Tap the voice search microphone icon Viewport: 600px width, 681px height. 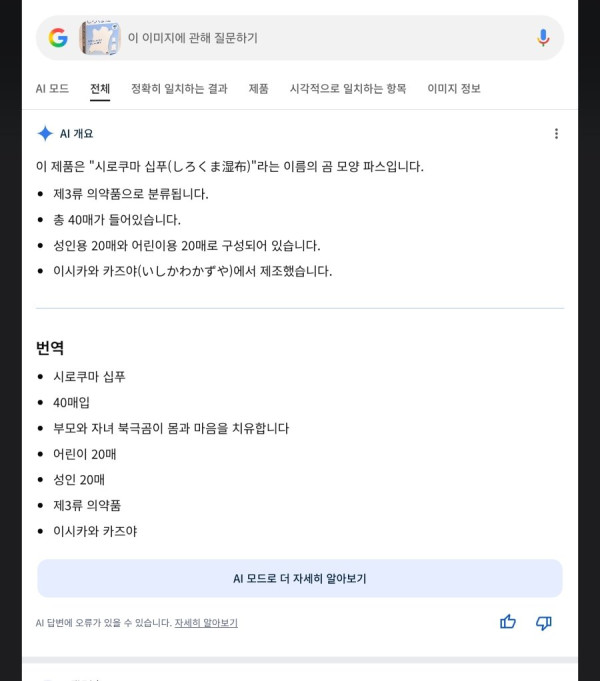(x=543, y=38)
